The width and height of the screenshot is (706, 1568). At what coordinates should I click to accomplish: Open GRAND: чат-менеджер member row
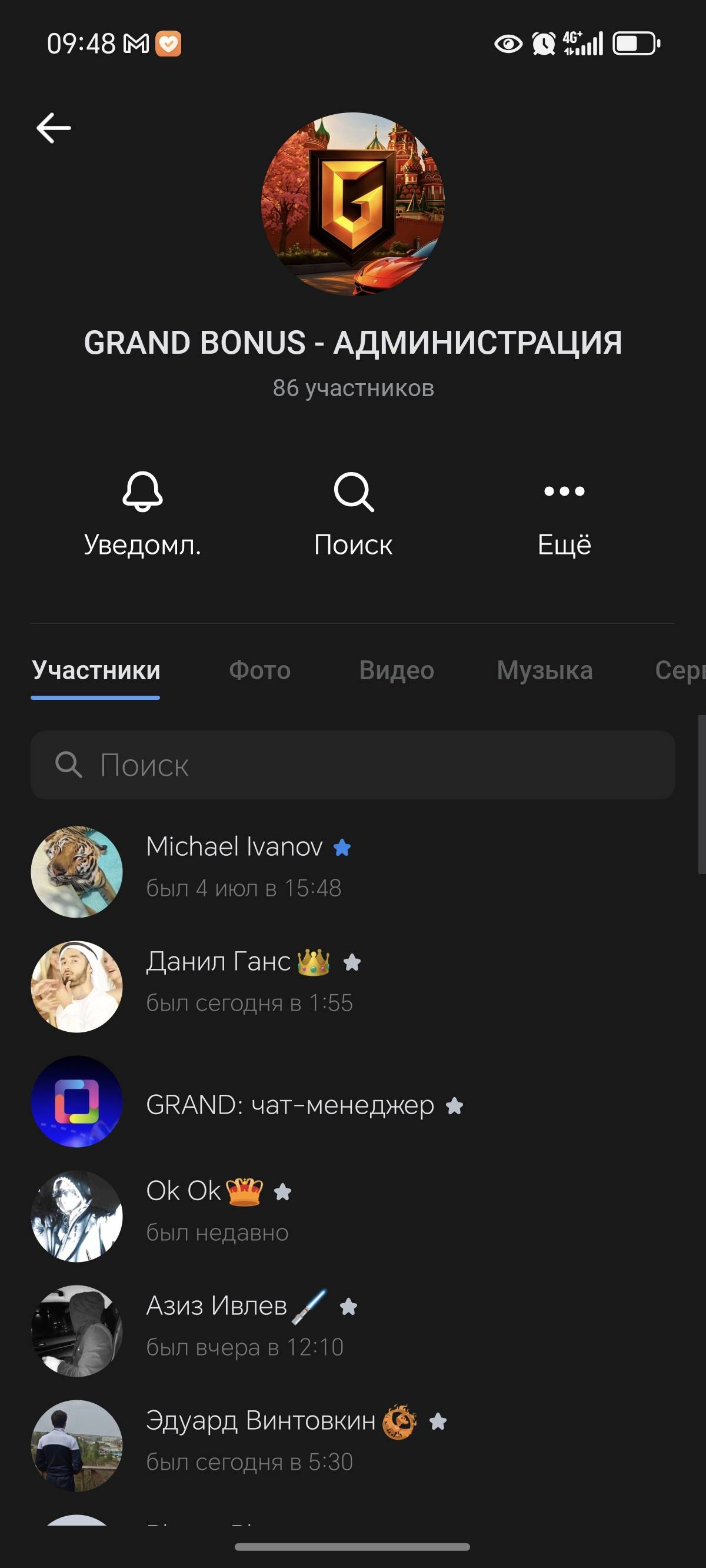pyautogui.click(x=353, y=1101)
